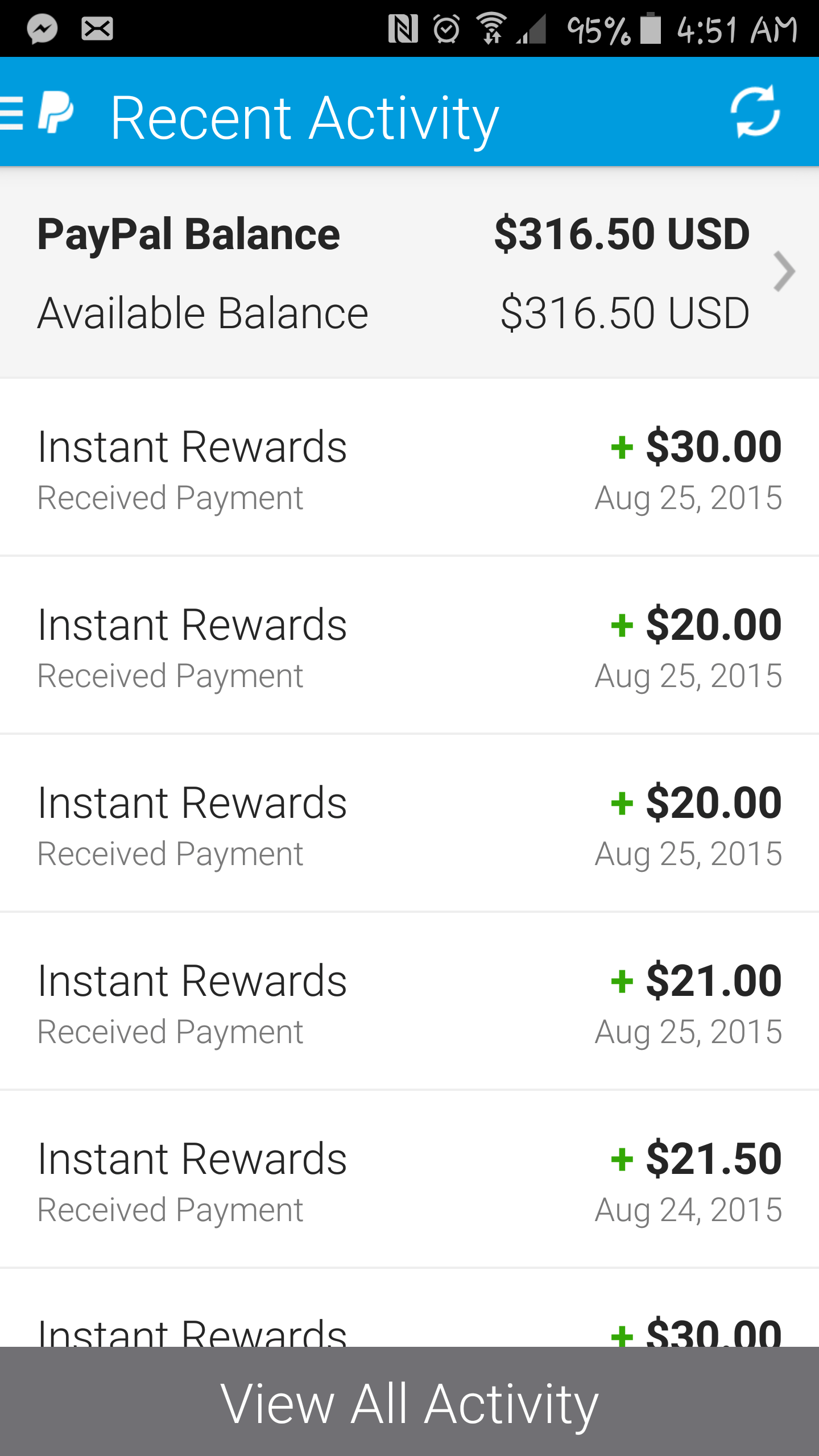Open the $21.50 Aug 24 payment
The image size is (819, 1456).
[409, 1179]
